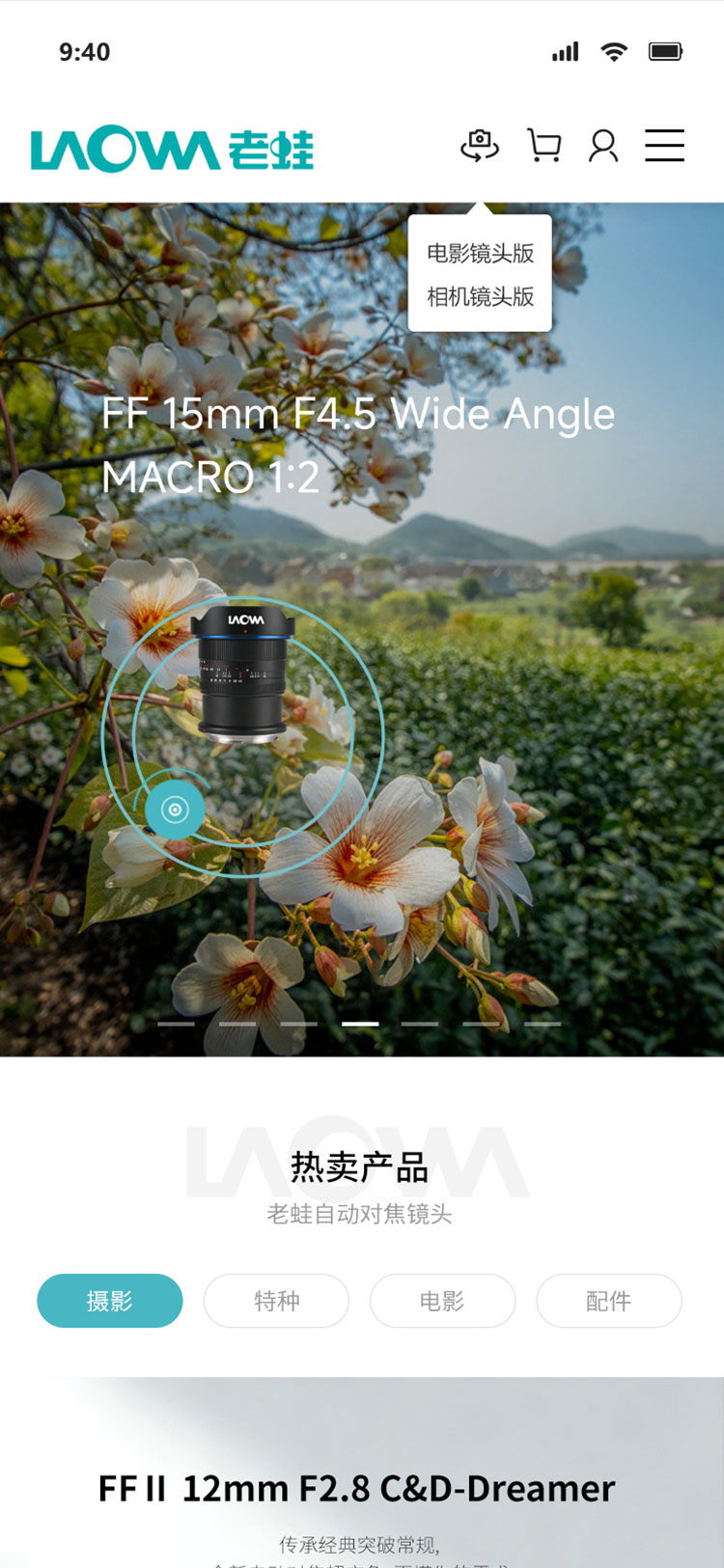Switch to the 摄影 category tab
The image size is (724, 1568).
[109, 1301]
